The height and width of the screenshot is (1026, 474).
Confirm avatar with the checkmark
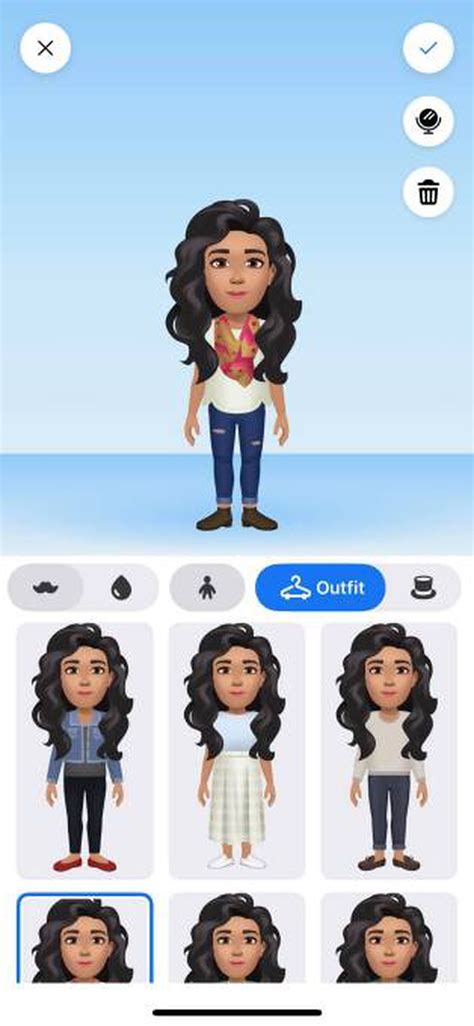tap(428, 48)
